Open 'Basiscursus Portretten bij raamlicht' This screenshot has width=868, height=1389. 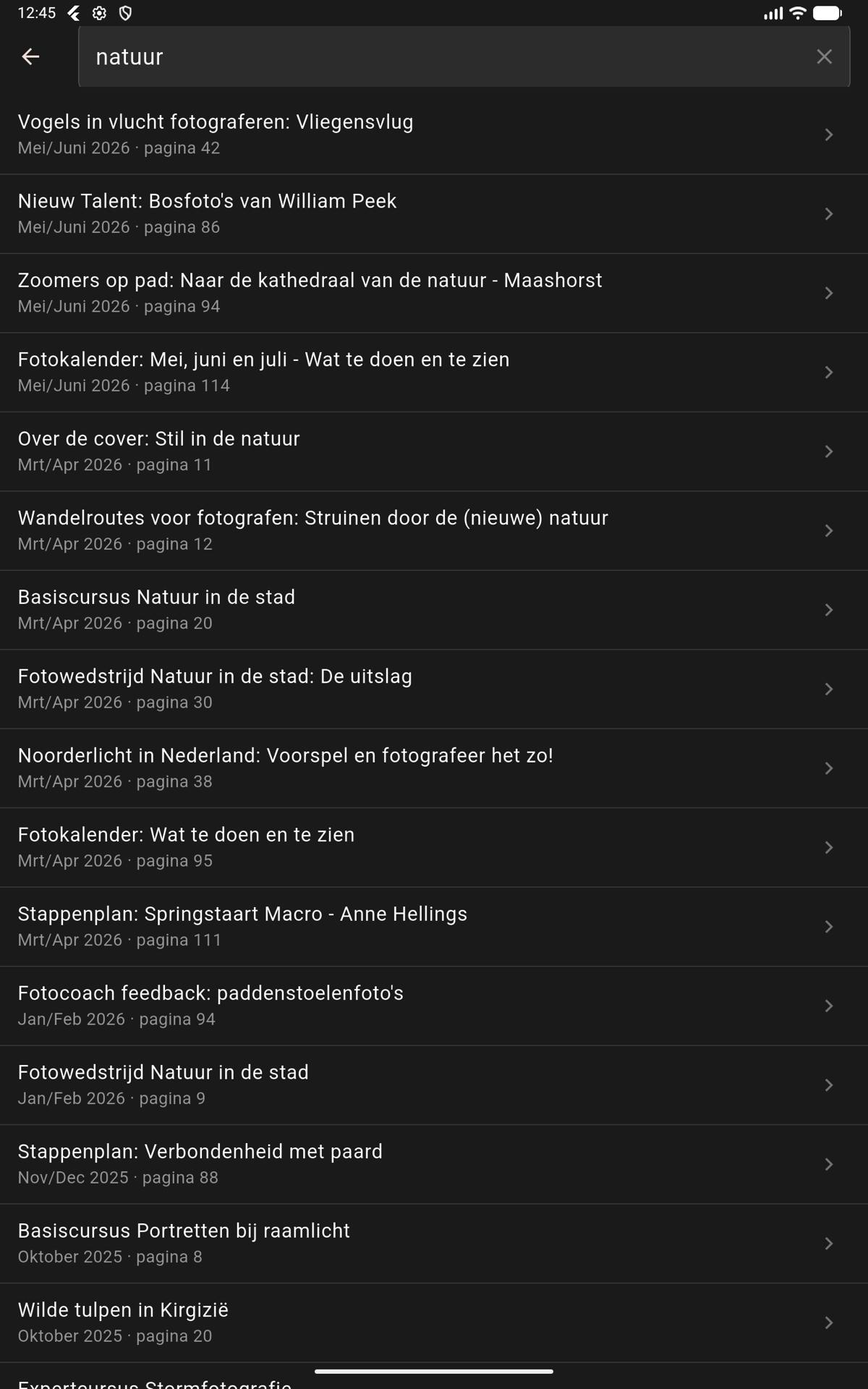coord(434,1244)
